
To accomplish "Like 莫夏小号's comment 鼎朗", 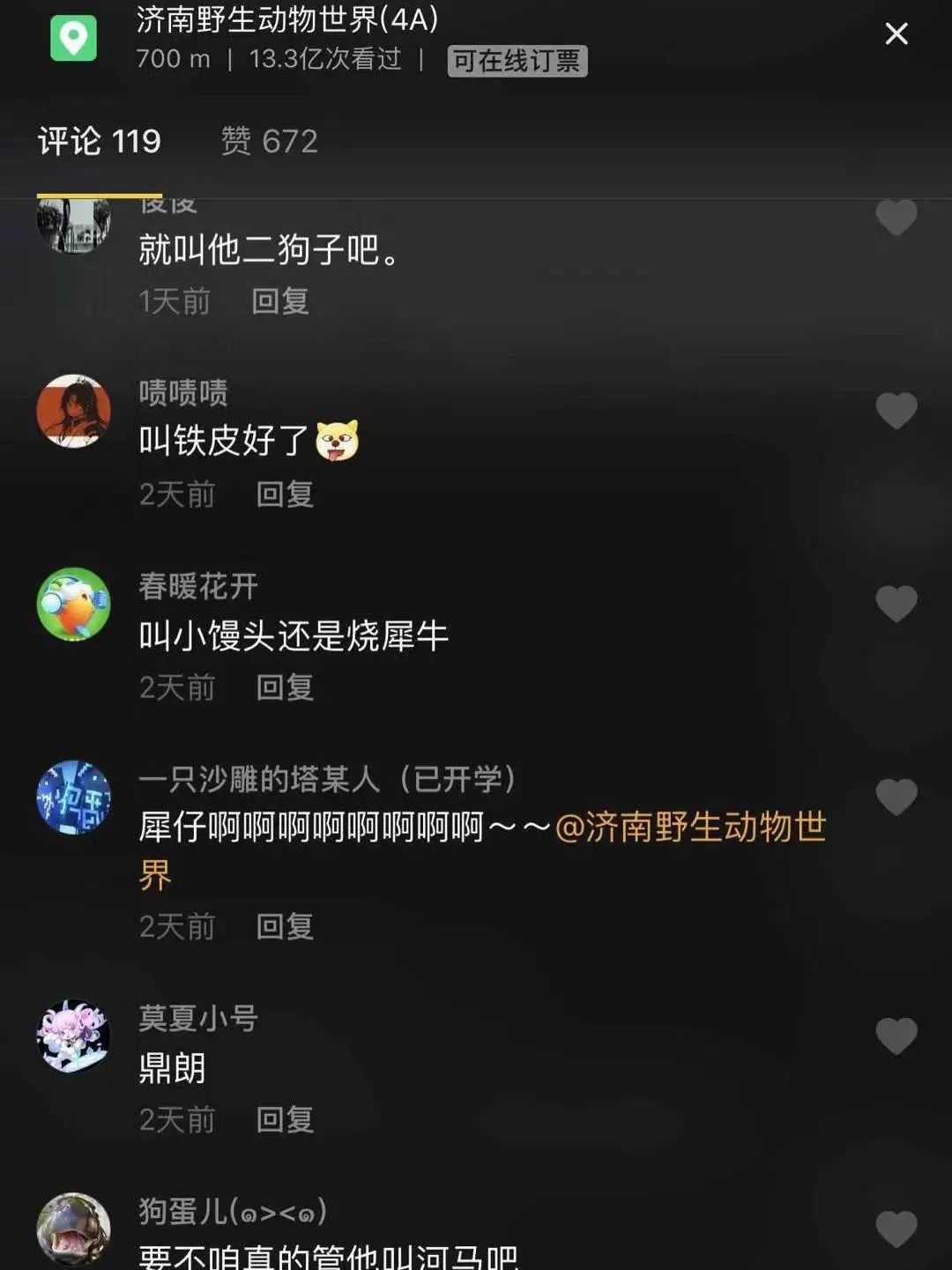I will (896, 1036).
